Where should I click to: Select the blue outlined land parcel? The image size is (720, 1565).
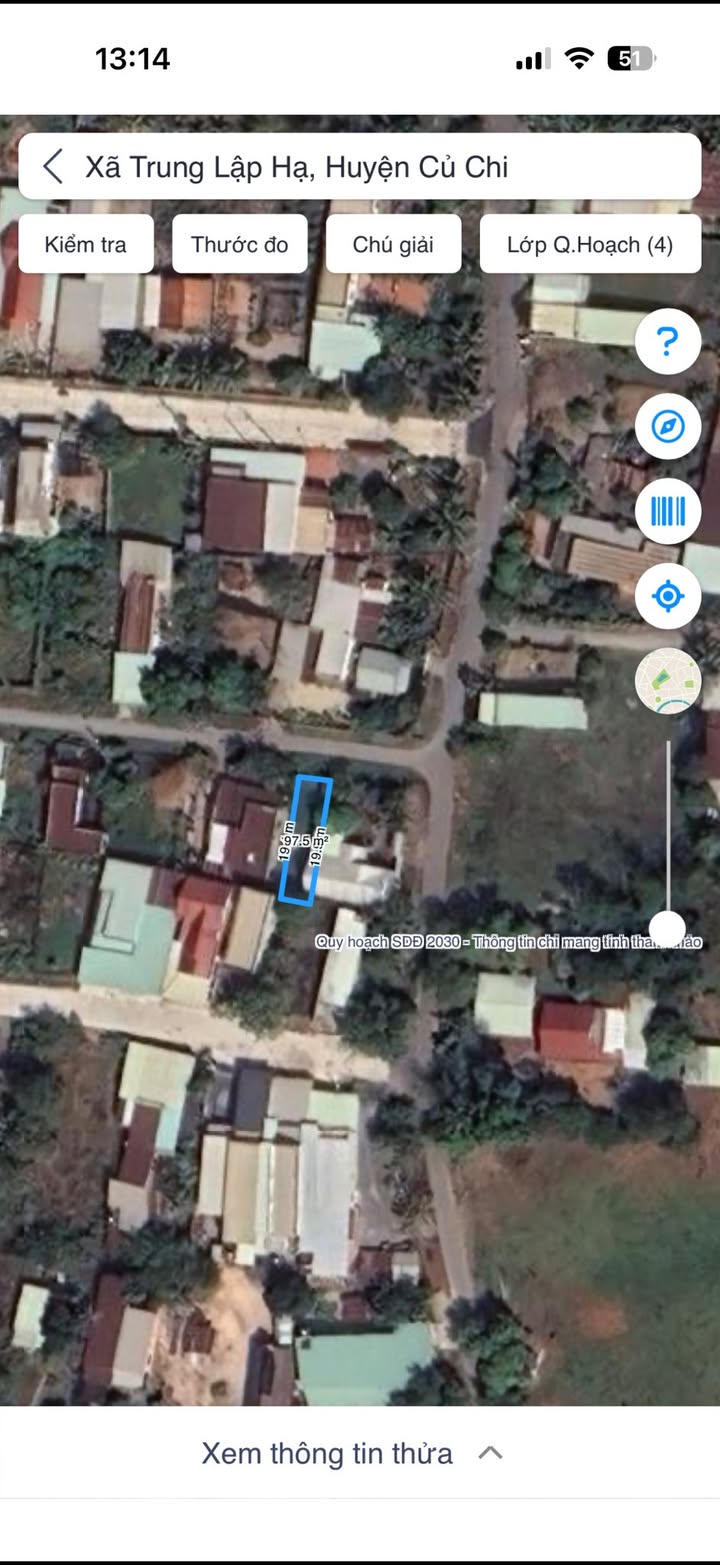tap(306, 840)
